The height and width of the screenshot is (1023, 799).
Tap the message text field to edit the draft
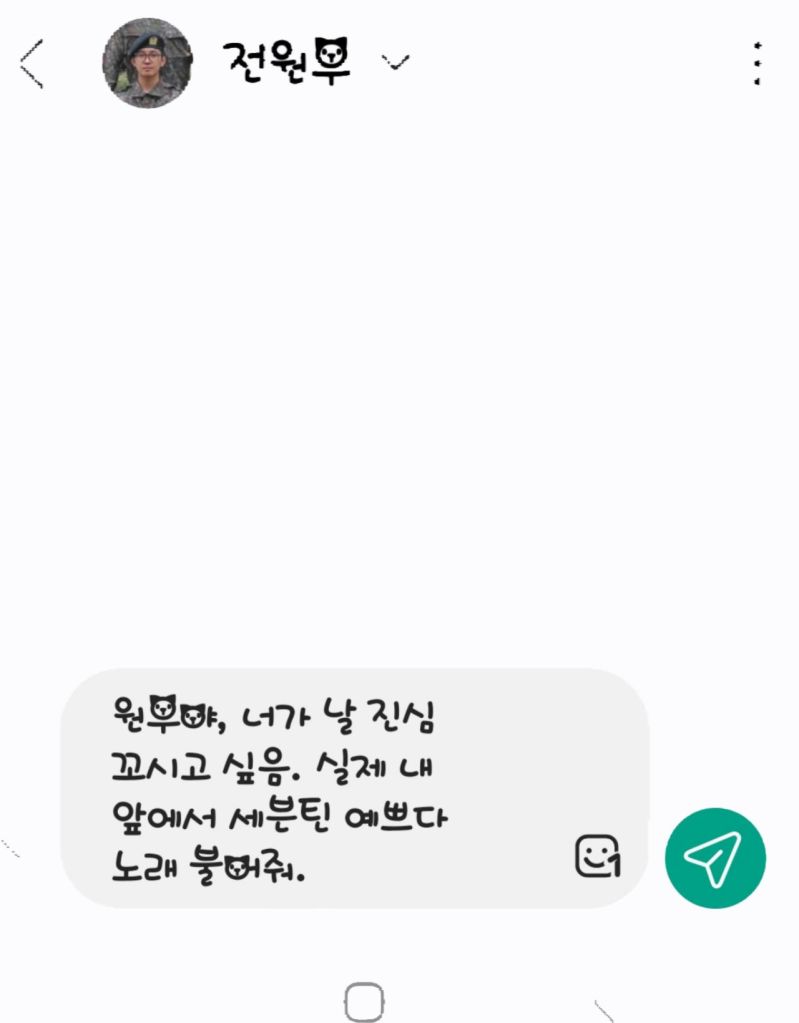(300, 788)
